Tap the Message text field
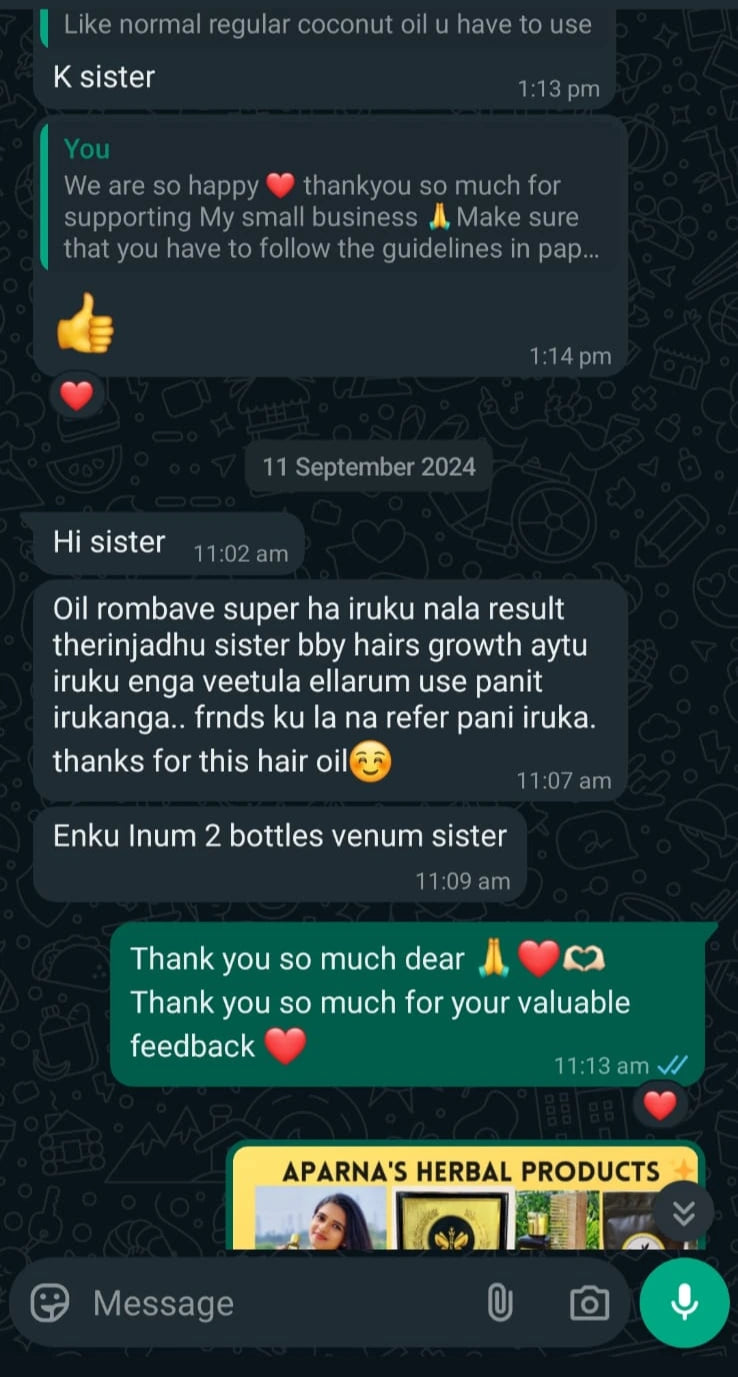738x1377 pixels. click(280, 1303)
